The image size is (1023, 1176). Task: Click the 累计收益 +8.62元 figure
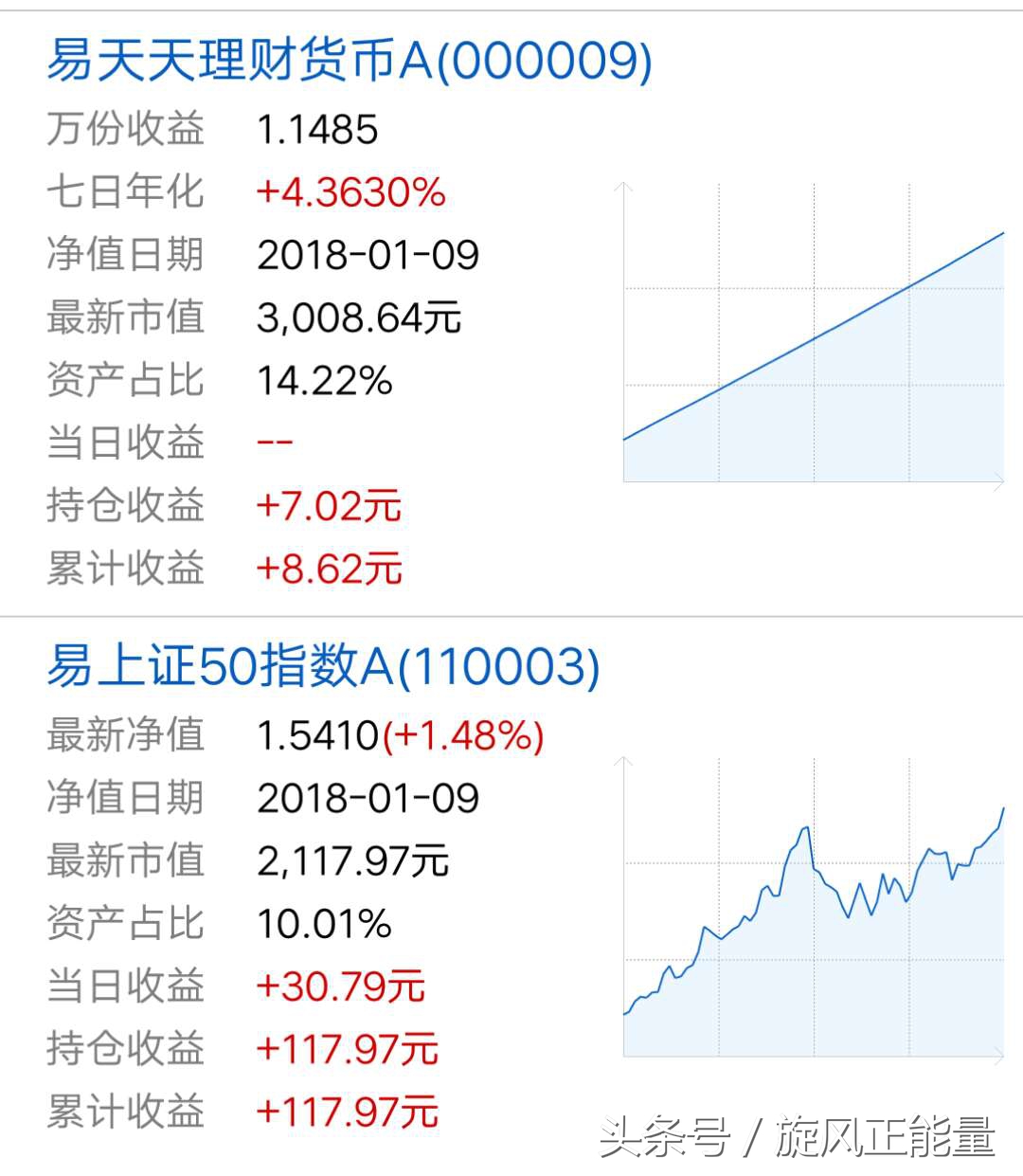[x=330, y=569]
